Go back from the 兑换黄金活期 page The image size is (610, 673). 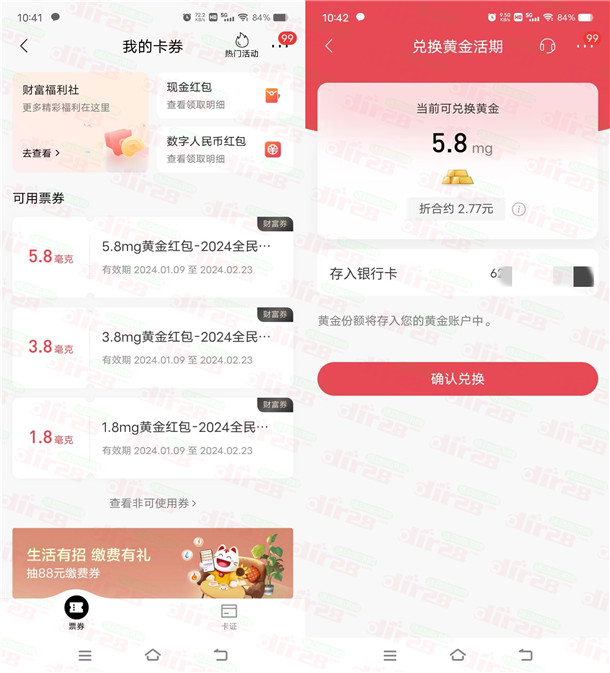click(x=329, y=46)
